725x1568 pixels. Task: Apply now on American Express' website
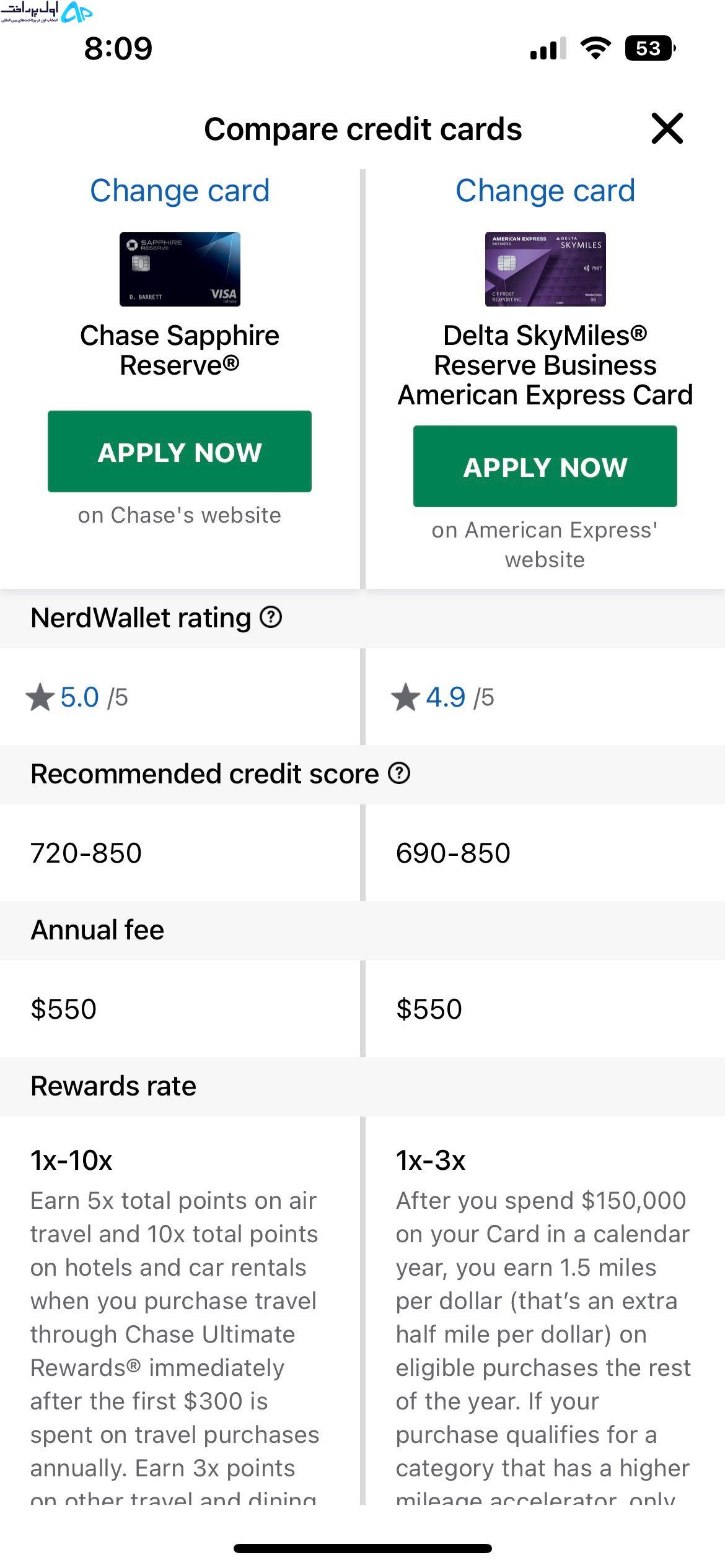pyautogui.click(x=545, y=466)
